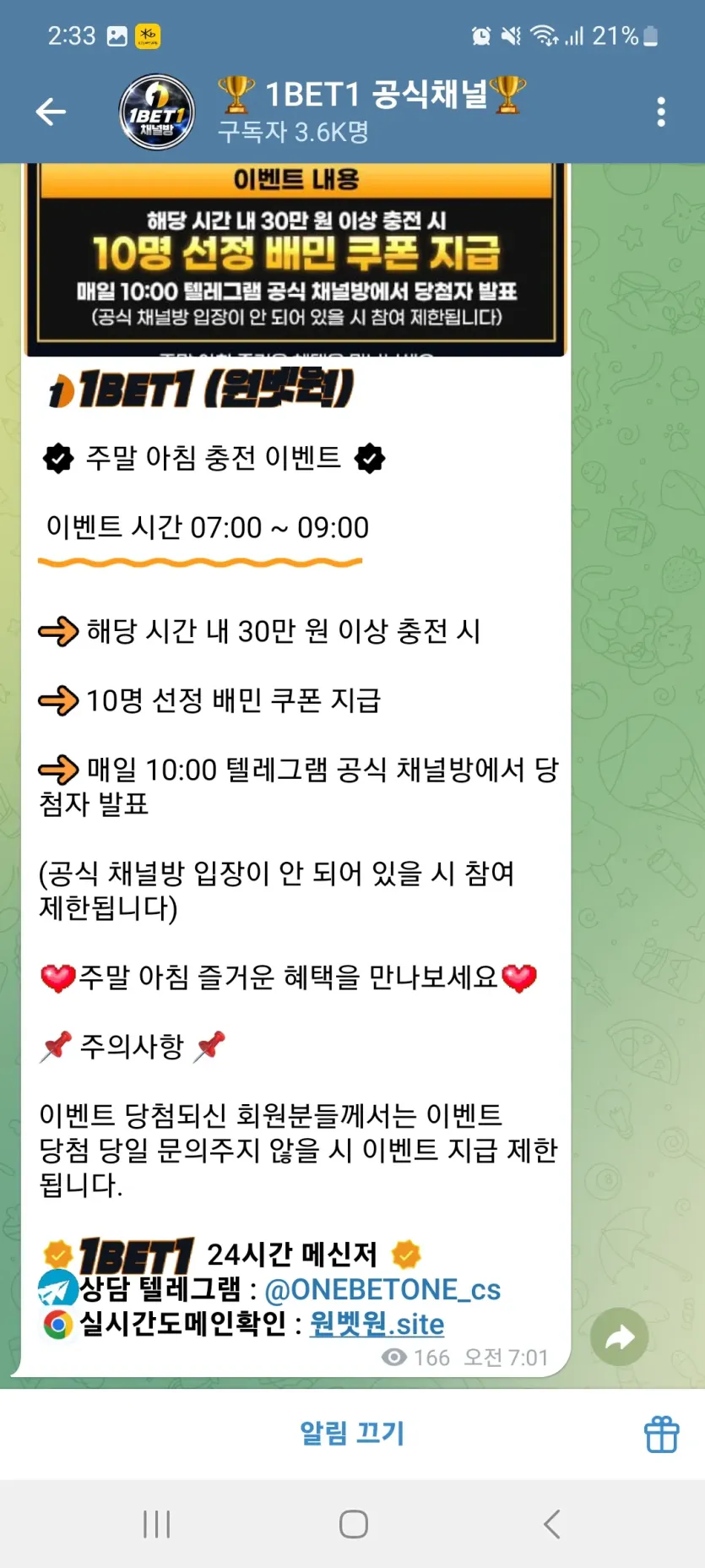Go back from the channel
Screen dimensions: 705x1568
51,112
